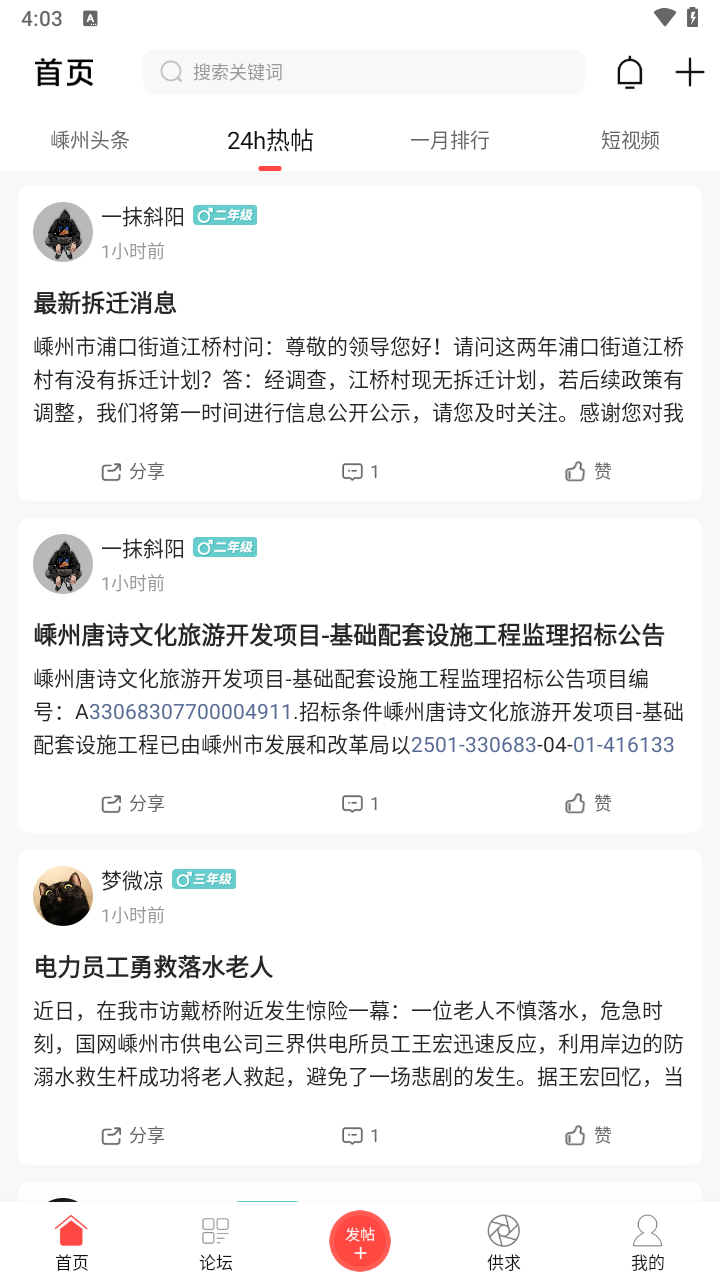Switch to 嵊州头条 tab
Viewport: 720px width, 1280px height.
click(90, 140)
